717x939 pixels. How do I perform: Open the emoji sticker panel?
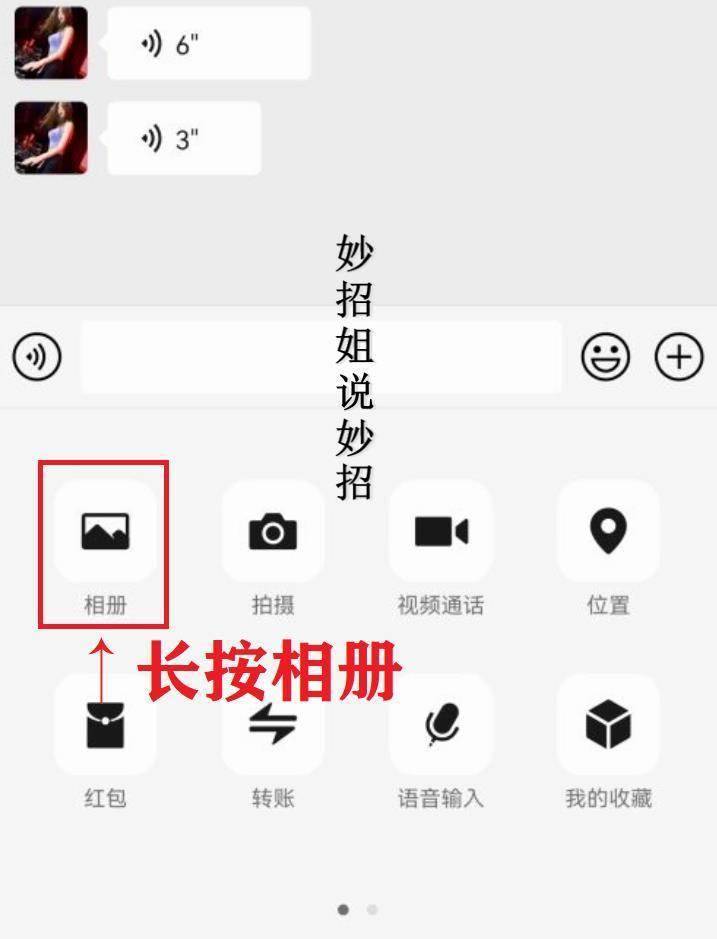606,357
